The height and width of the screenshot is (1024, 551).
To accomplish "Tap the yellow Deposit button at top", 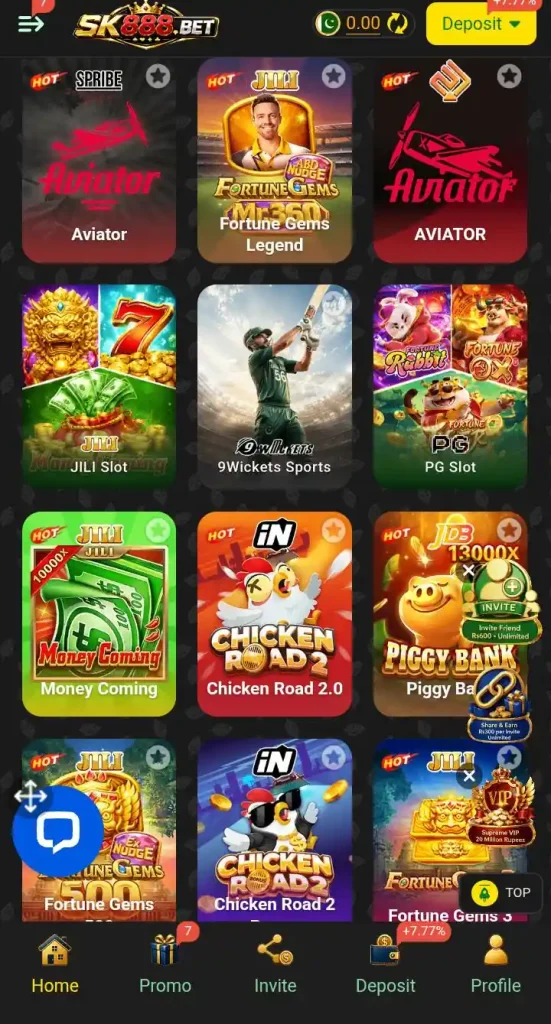I will (481, 24).
